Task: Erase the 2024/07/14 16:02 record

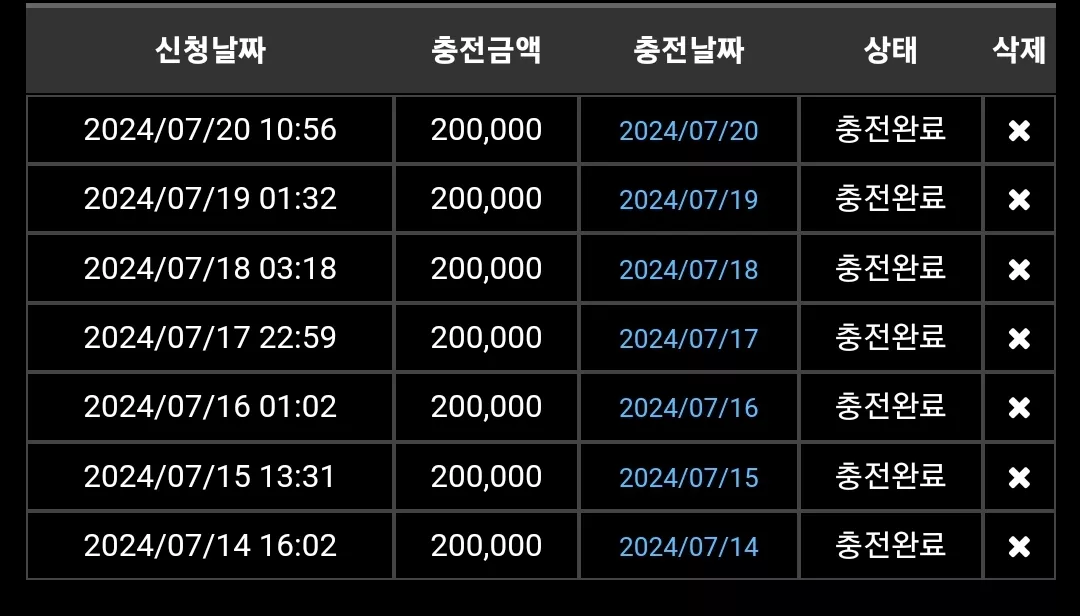Action: pos(1019,546)
